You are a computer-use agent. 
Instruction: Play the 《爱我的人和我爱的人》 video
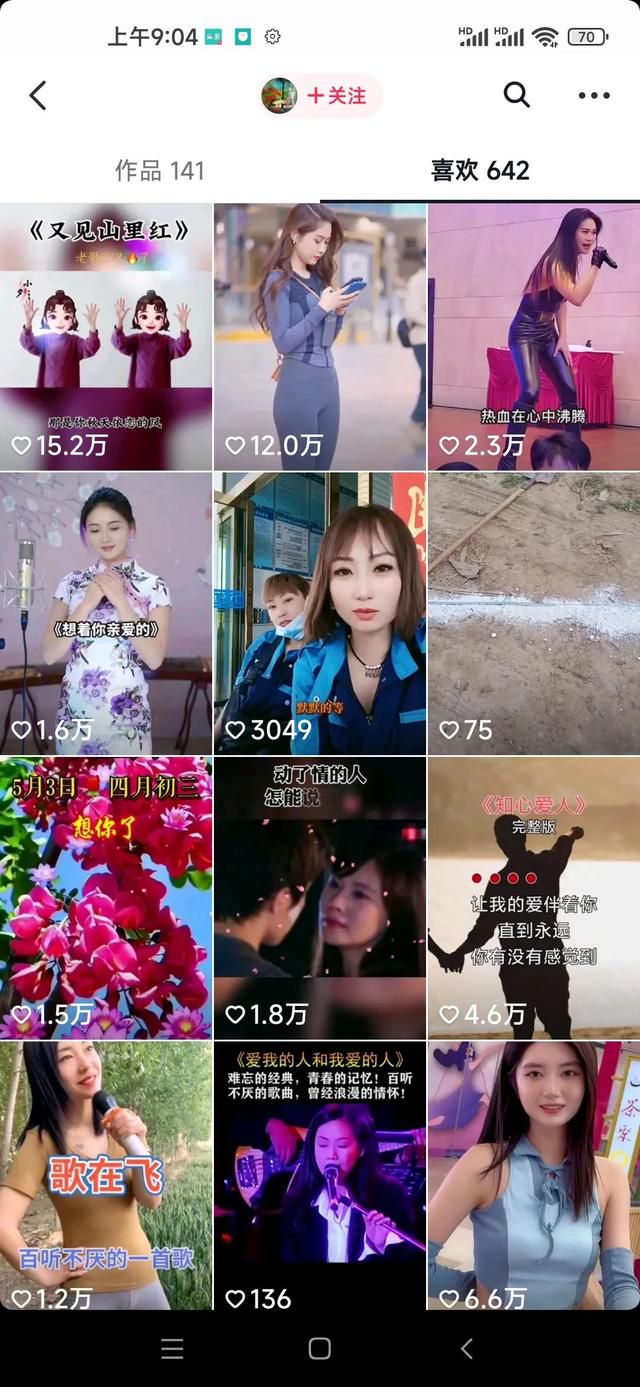click(x=320, y=1175)
